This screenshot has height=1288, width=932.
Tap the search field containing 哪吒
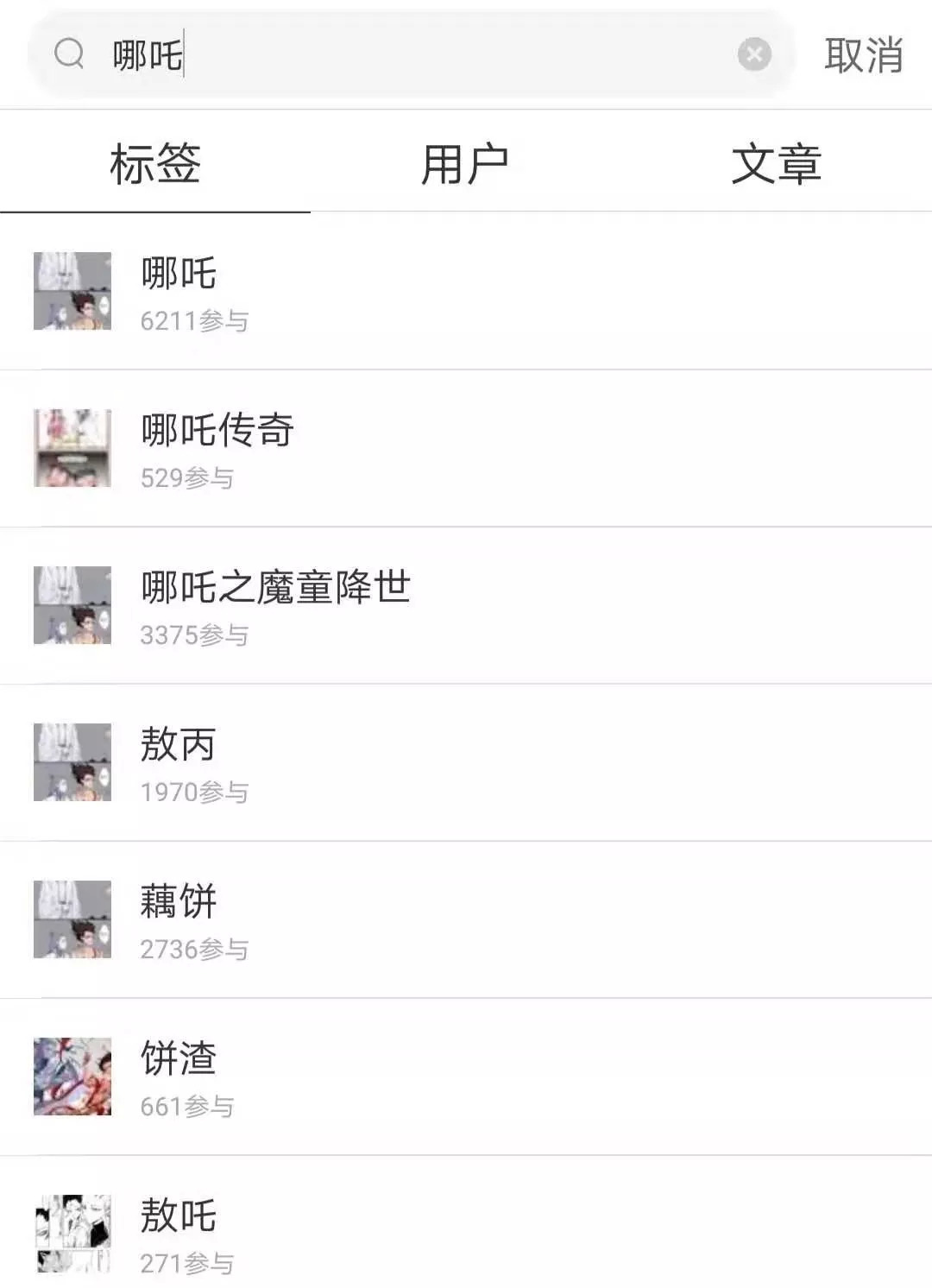[414, 55]
